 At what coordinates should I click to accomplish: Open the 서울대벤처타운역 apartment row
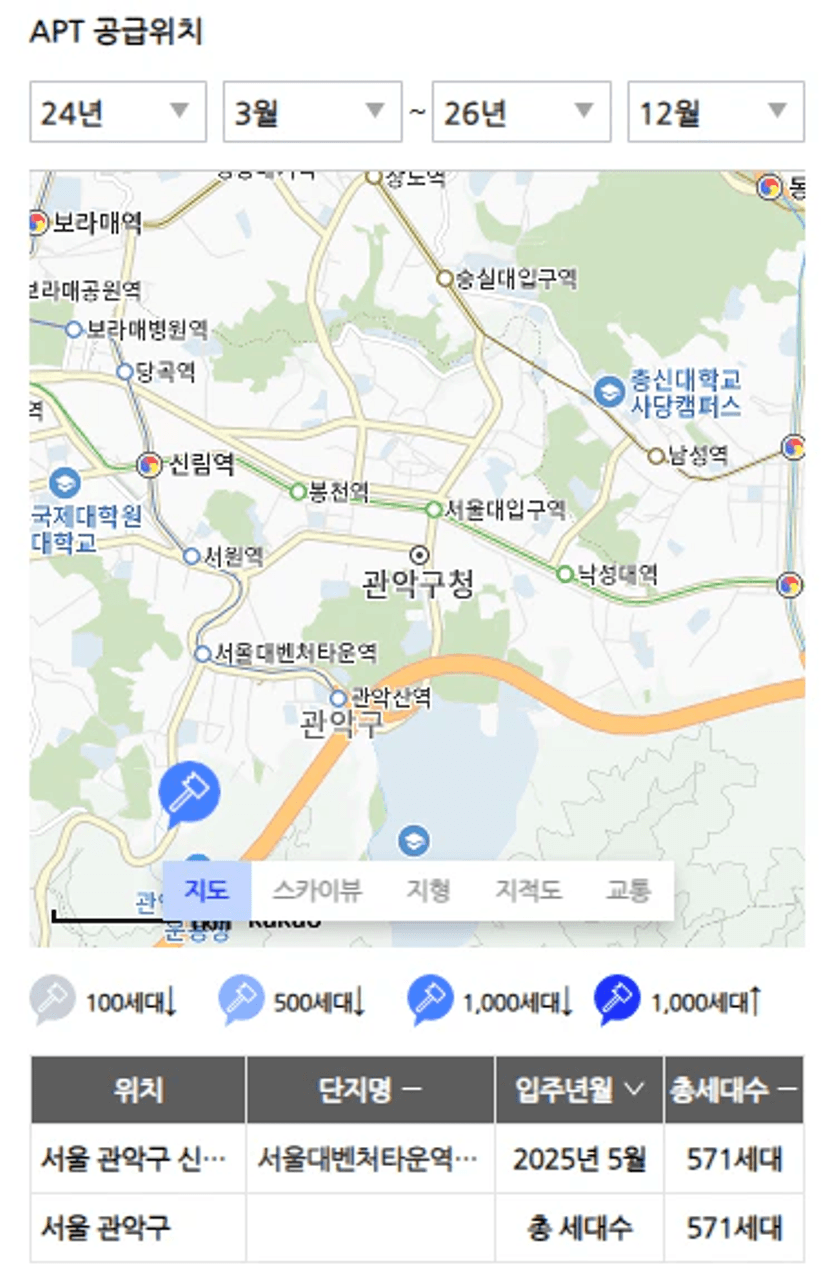click(368, 1159)
